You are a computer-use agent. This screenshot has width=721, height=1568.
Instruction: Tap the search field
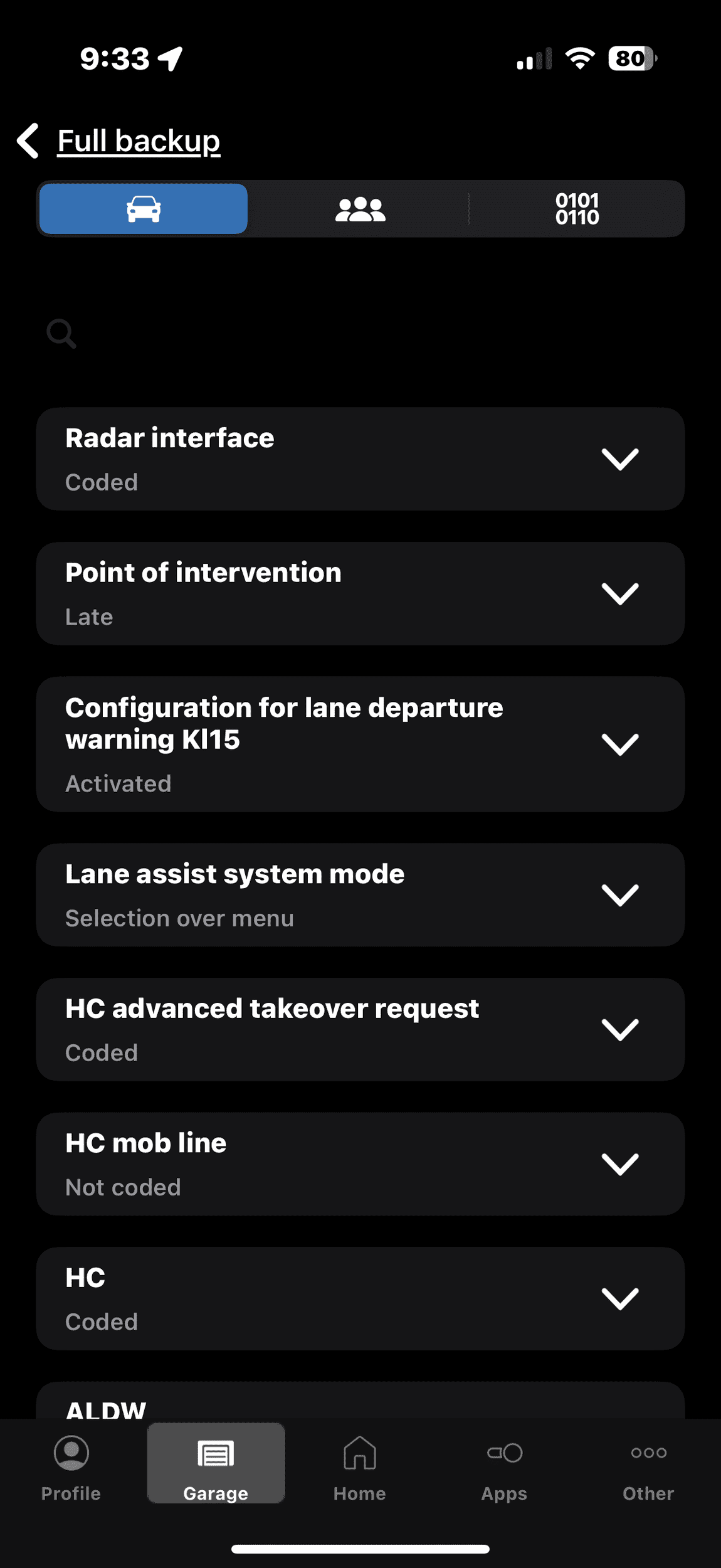tap(360, 333)
